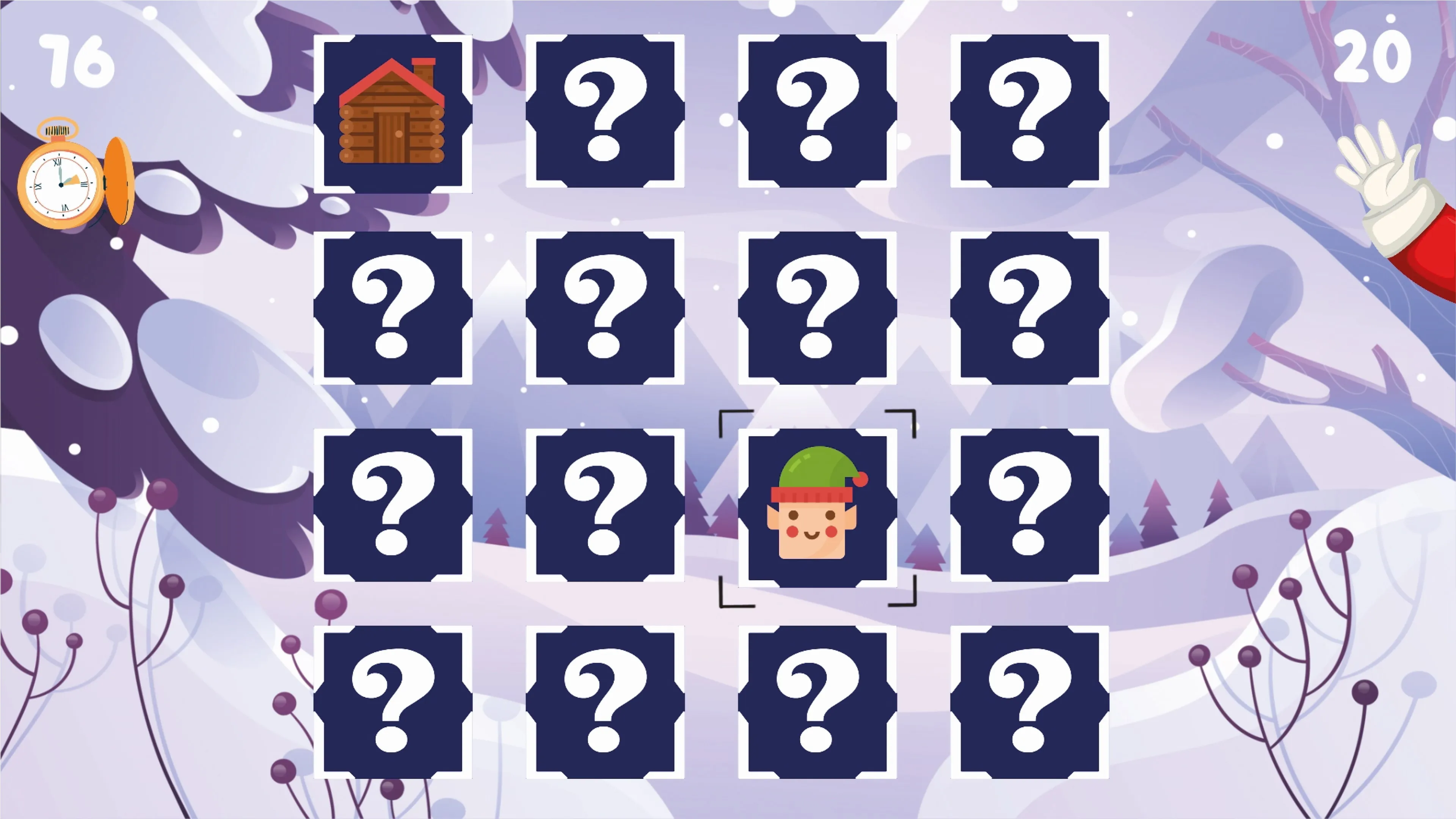Tap the highlighted elf card

[817, 505]
